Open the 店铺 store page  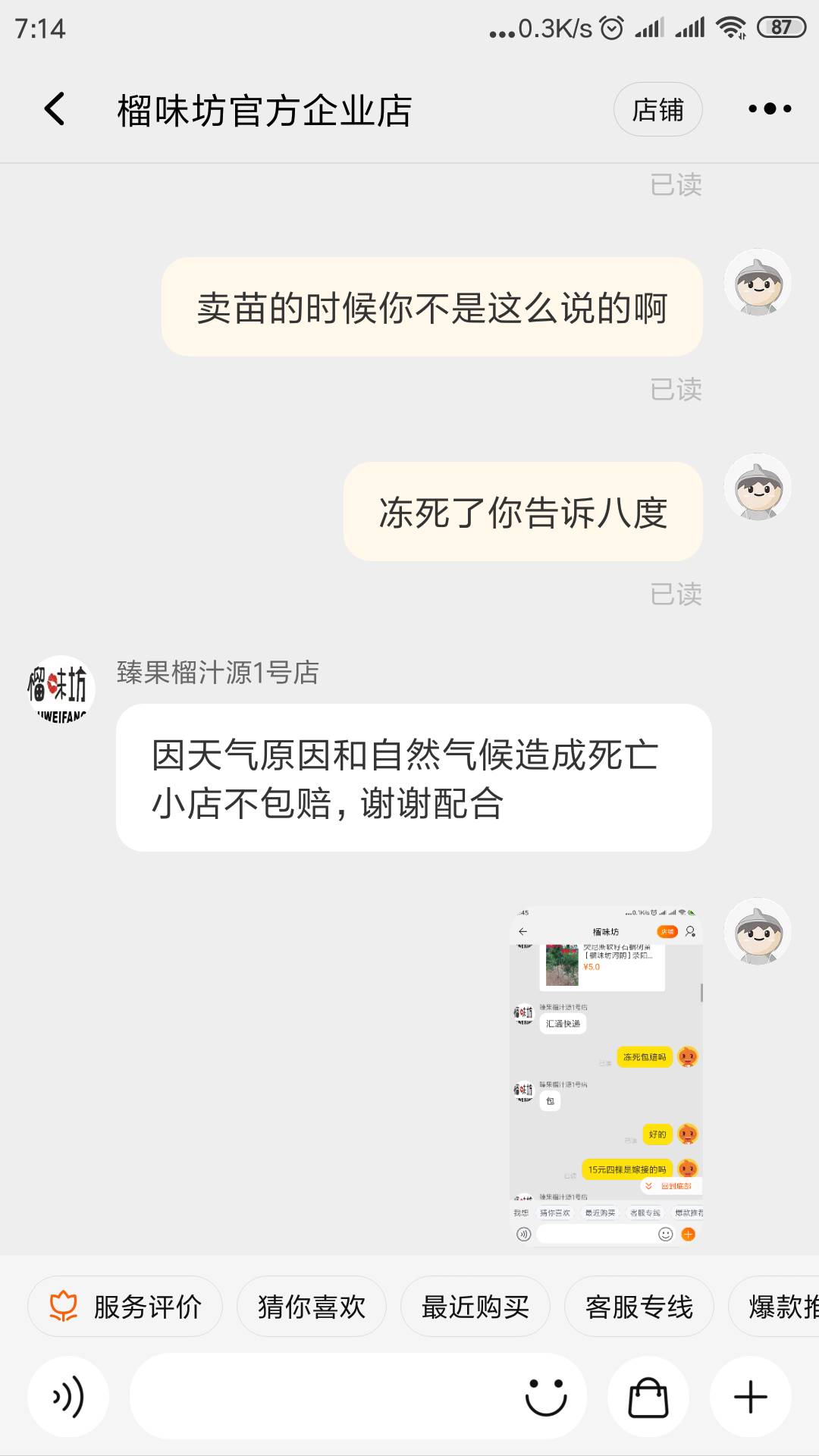click(x=657, y=109)
